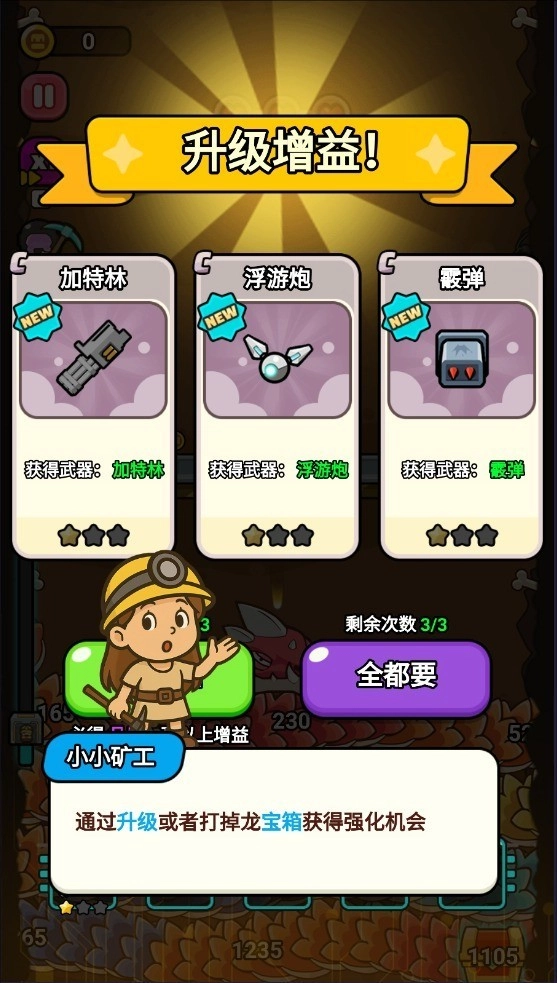Image resolution: width=557 pixels, height=983 pixels.
Task: Pick the 霰弹 weapon card
Action: click(461, 406)
